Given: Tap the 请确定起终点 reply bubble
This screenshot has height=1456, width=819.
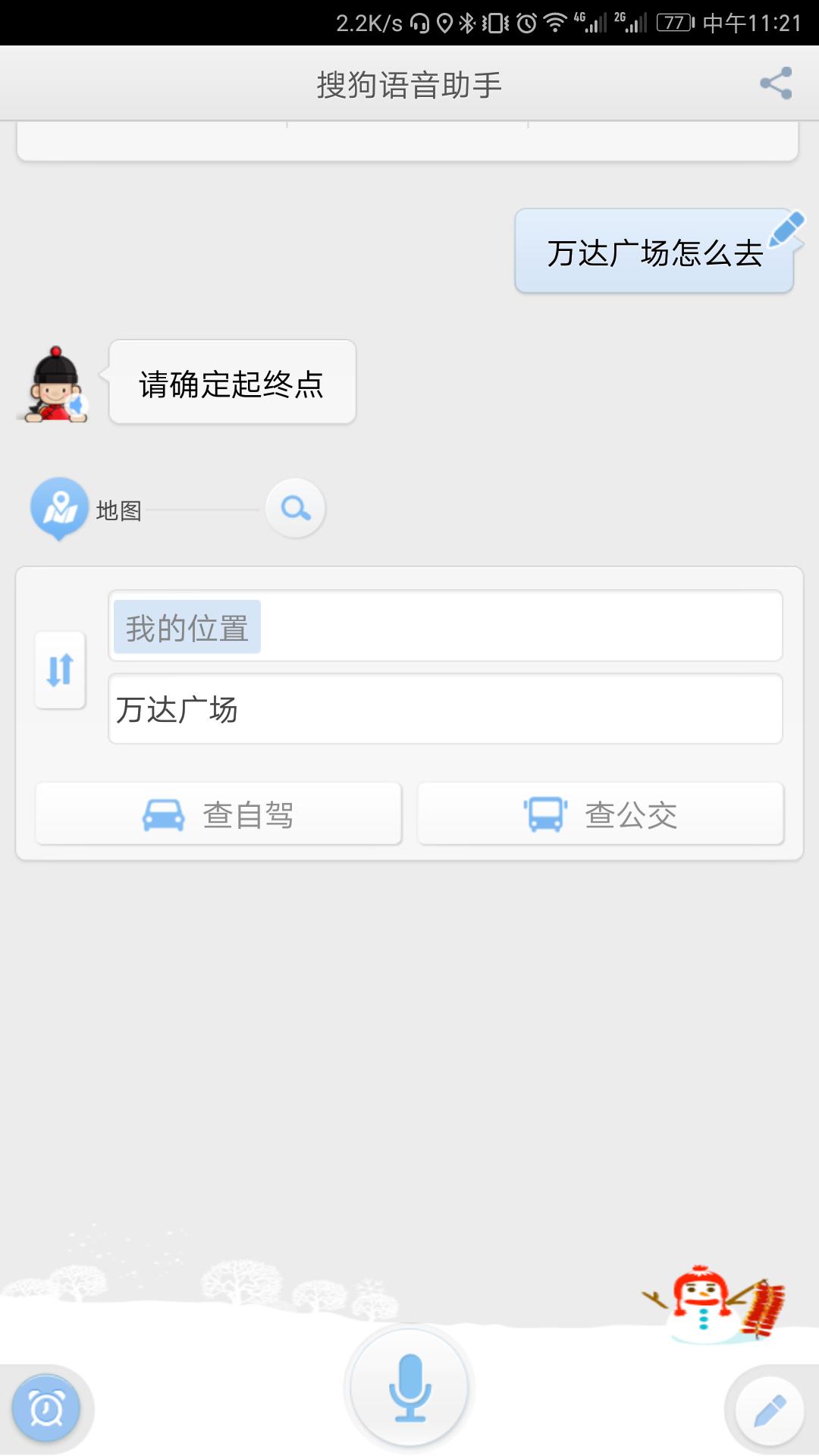Looking at the screenshot, I should [231, 384].
